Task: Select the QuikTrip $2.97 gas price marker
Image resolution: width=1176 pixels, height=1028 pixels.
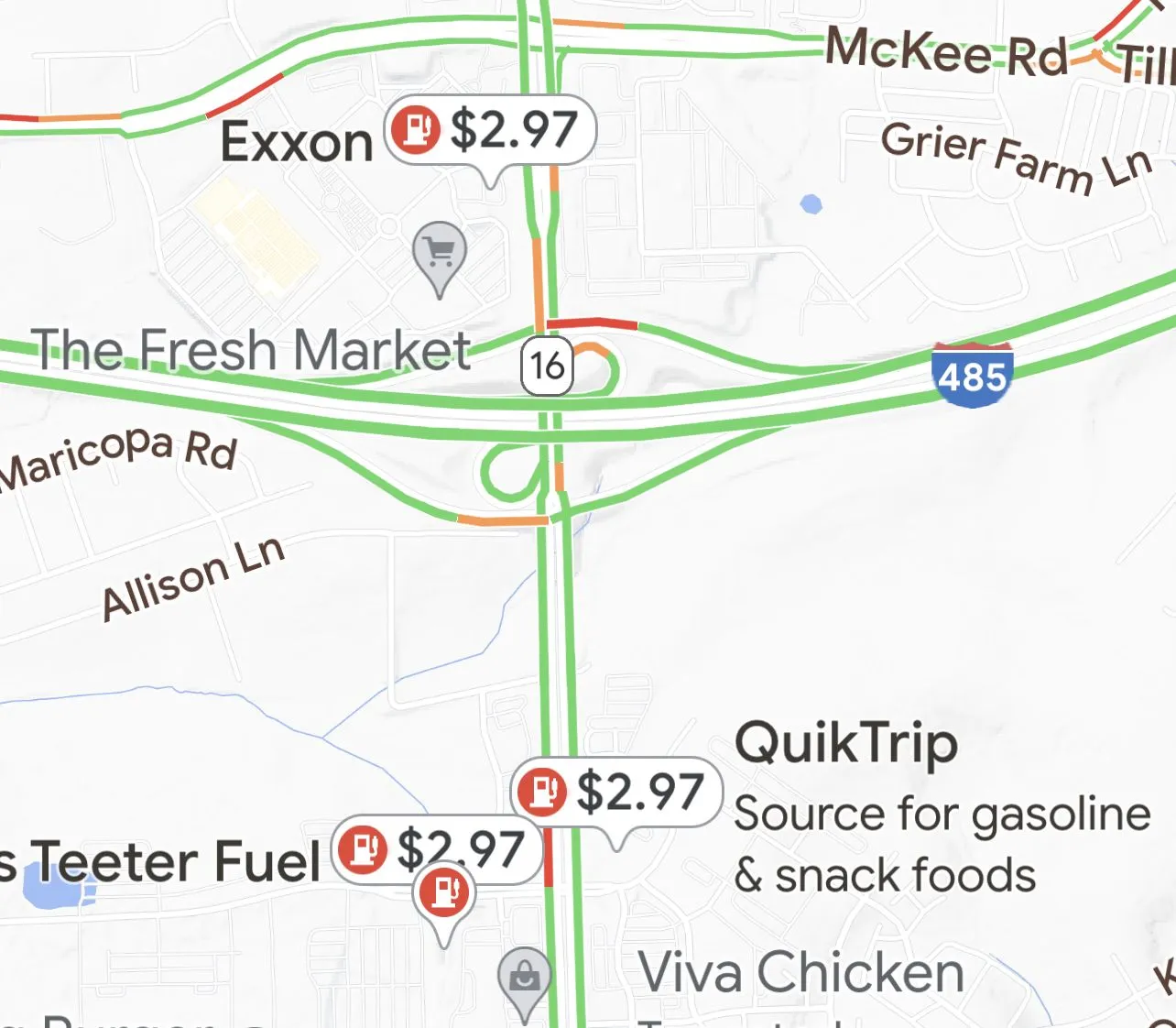Action: 616,792
